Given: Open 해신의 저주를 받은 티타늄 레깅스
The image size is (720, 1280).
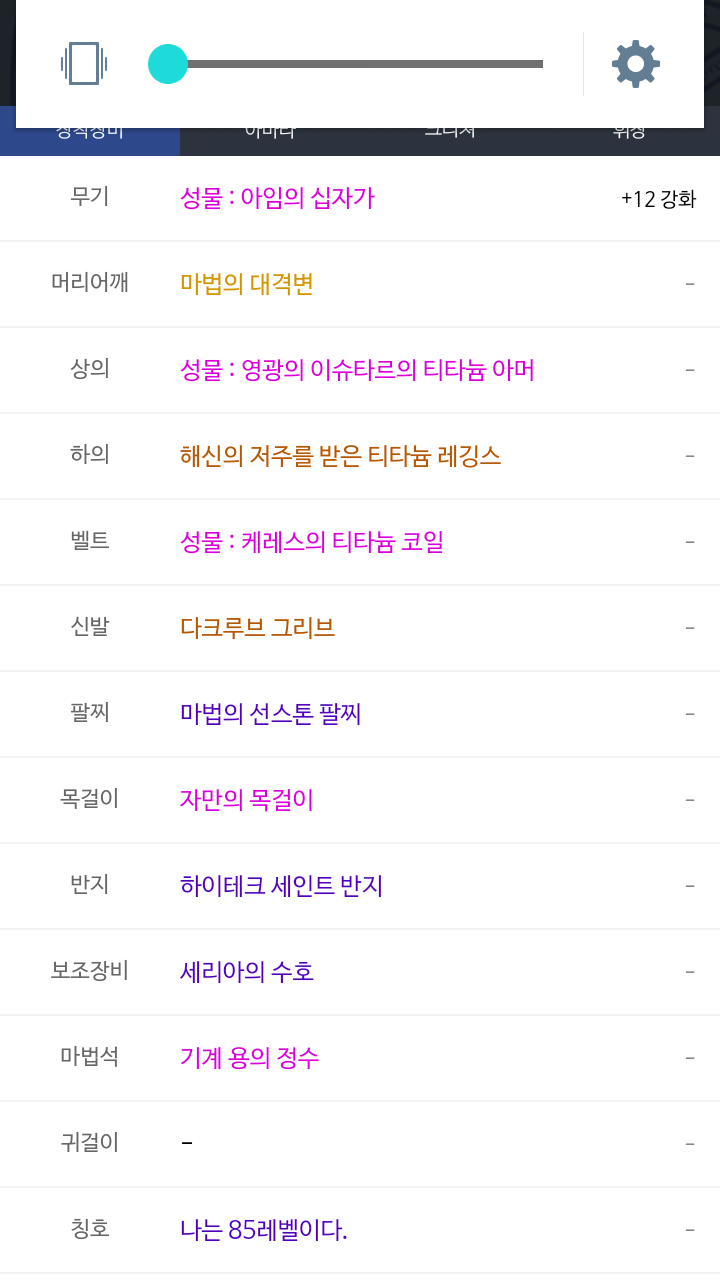Looking at the screenshot, I should click(340, 456).
